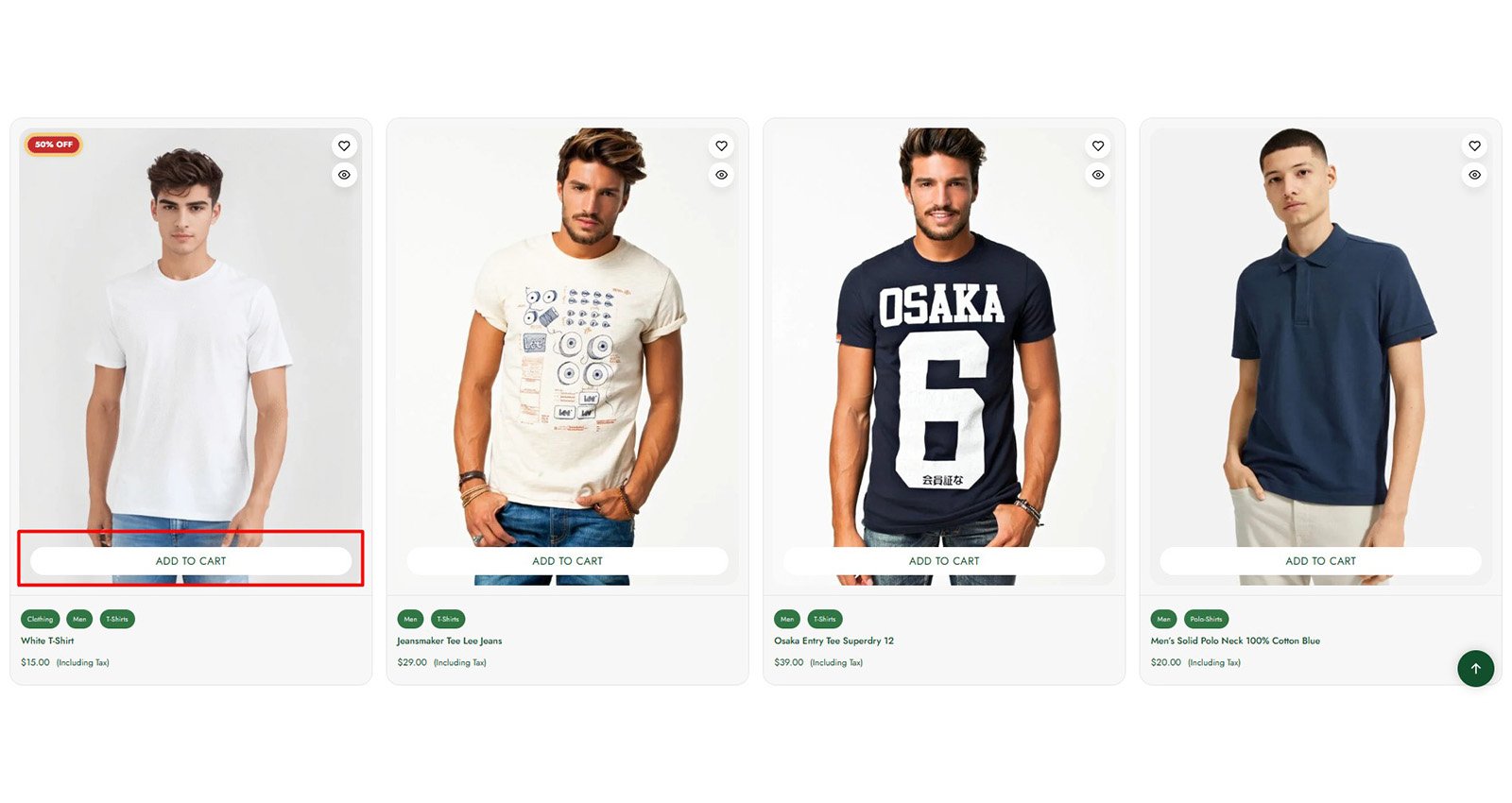Jump back to top with arrow button

(x=1475, y=668)
